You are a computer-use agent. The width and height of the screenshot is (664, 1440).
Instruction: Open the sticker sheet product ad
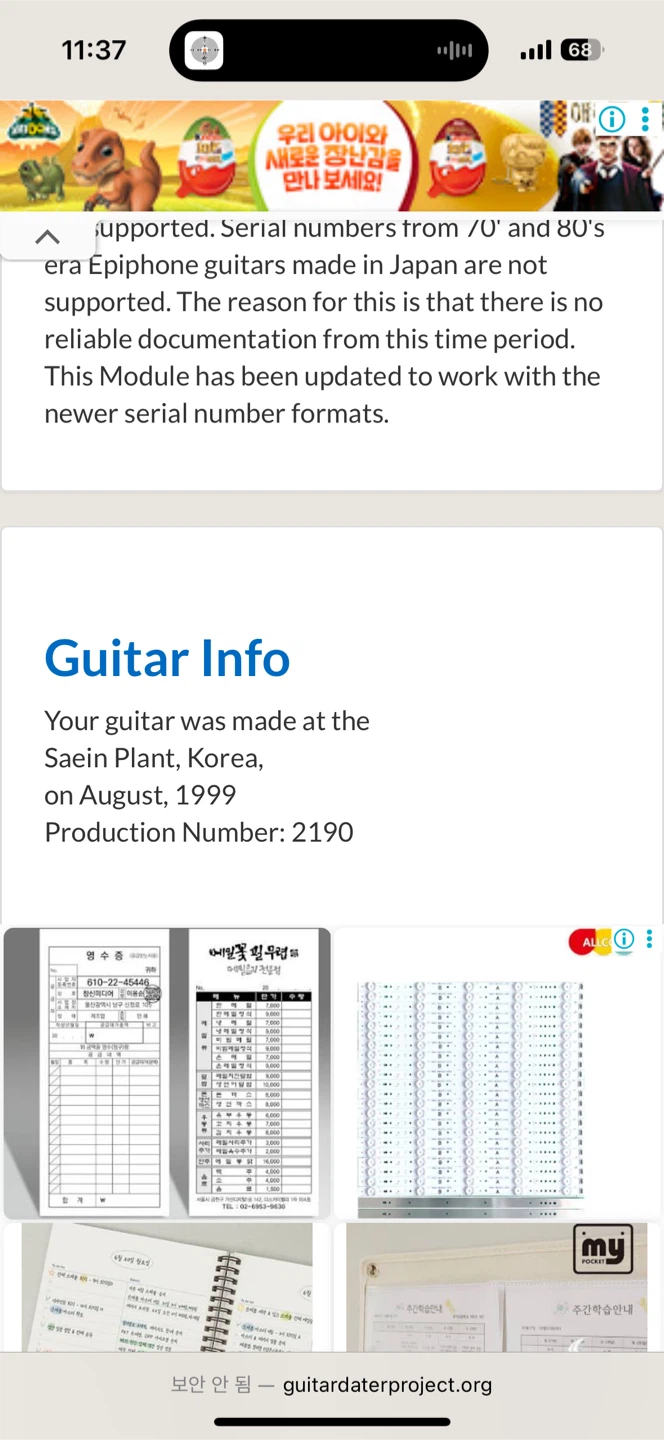(x=496, y=1073)
